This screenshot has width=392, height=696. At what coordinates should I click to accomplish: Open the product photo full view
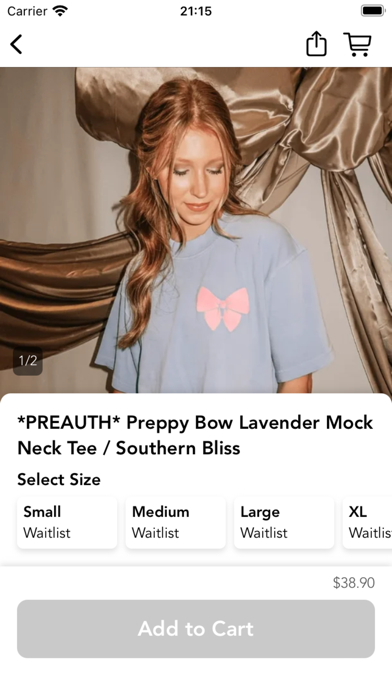(196, 230)
